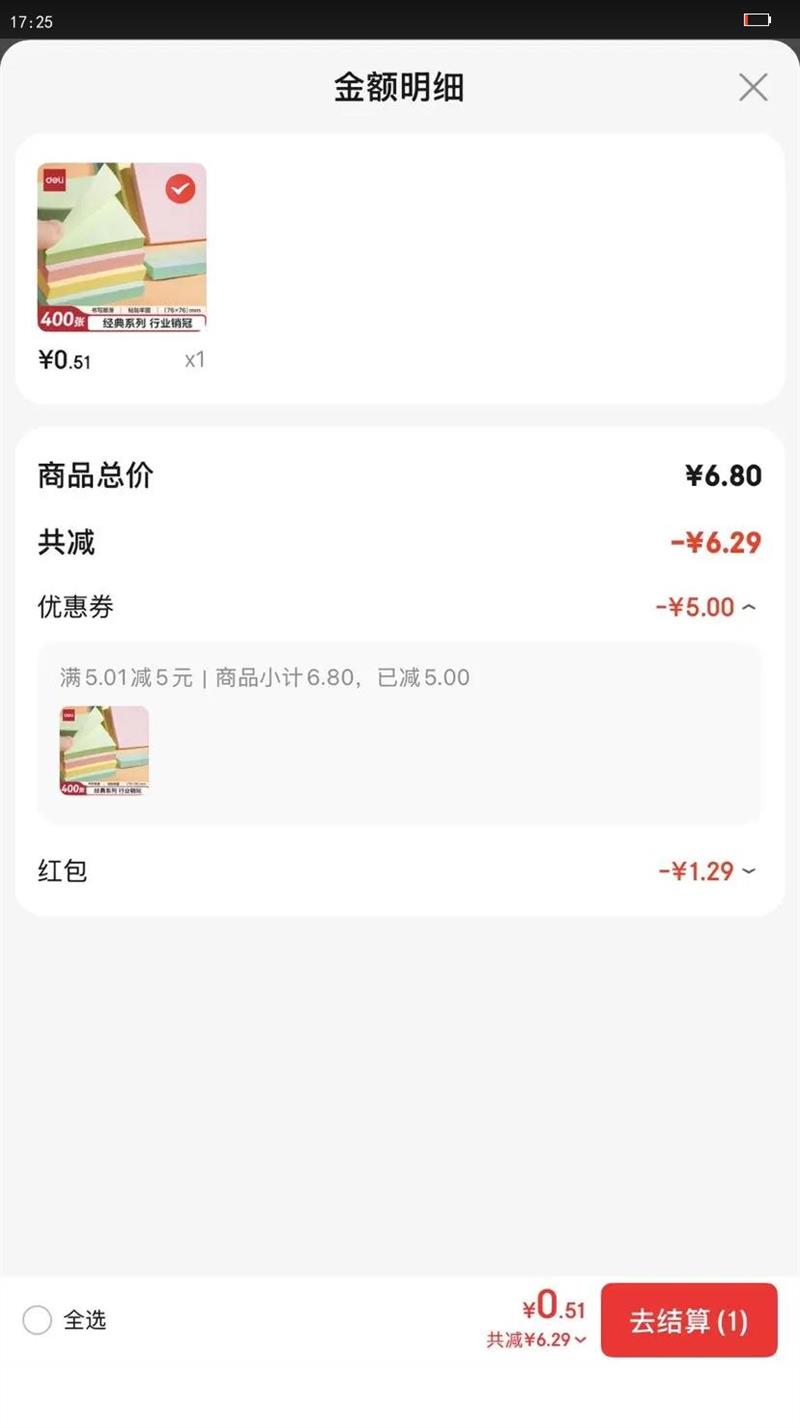Screen dimensions: 800x1428
Task: View the coupon item thumbnail below 满5.01减5元
Action: point(104,750)
